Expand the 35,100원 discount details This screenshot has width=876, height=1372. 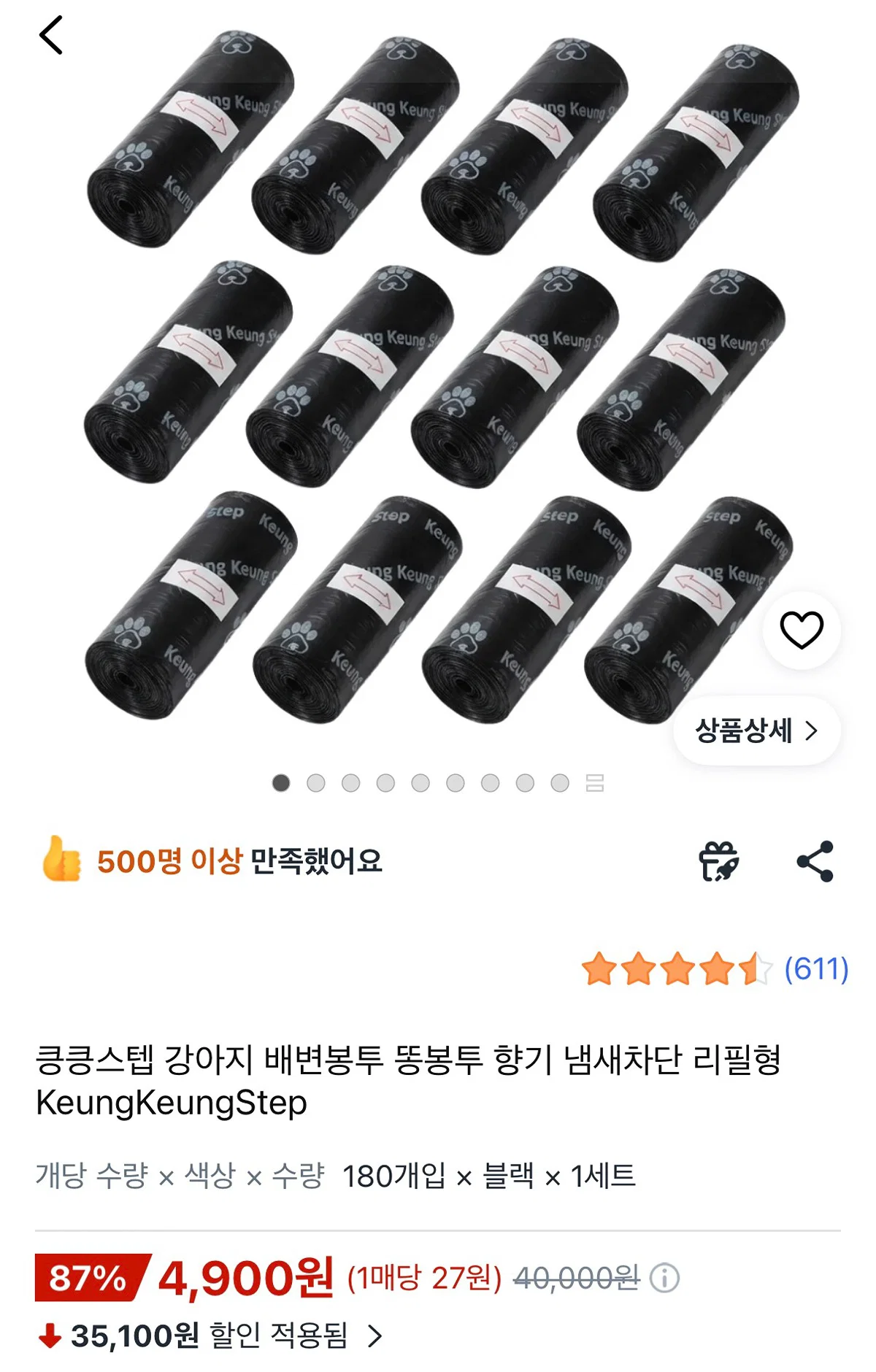click(x=210, y=1336)
